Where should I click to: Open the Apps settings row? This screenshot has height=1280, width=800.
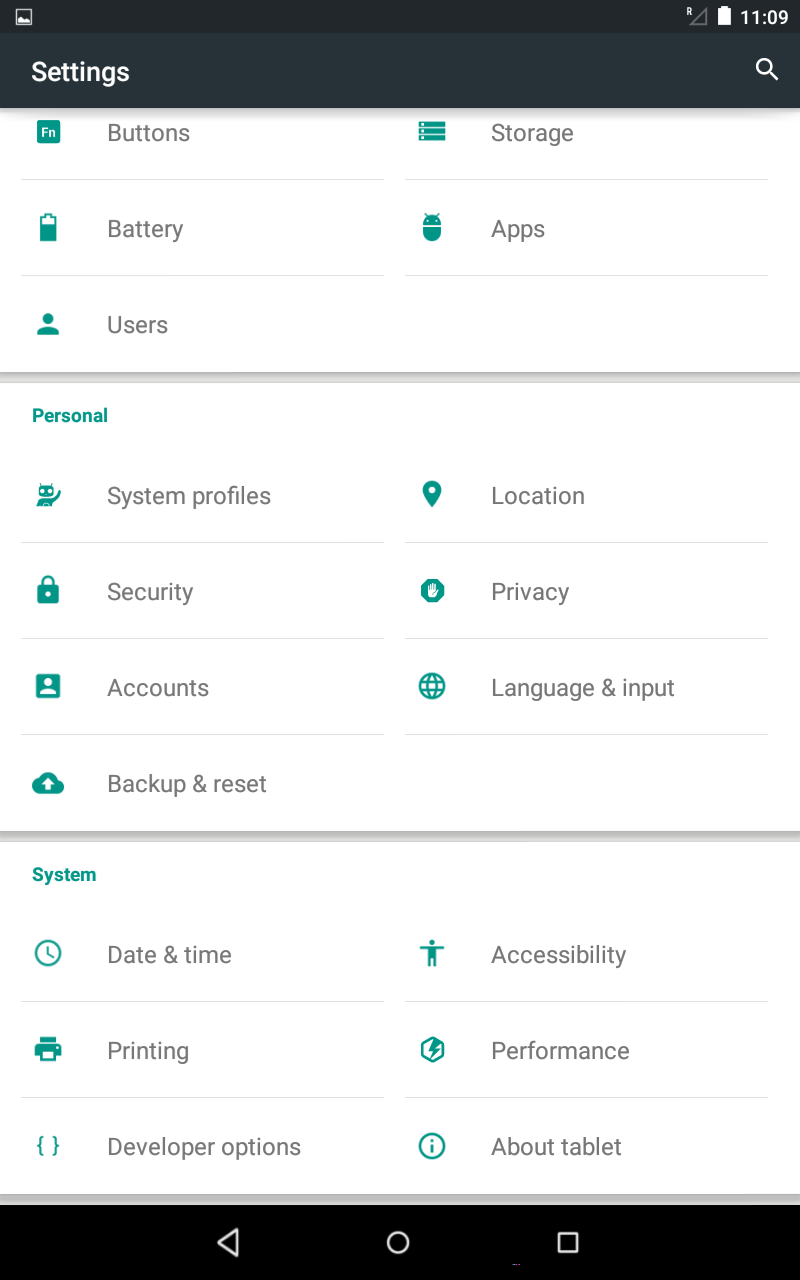(x=518, y=229)
